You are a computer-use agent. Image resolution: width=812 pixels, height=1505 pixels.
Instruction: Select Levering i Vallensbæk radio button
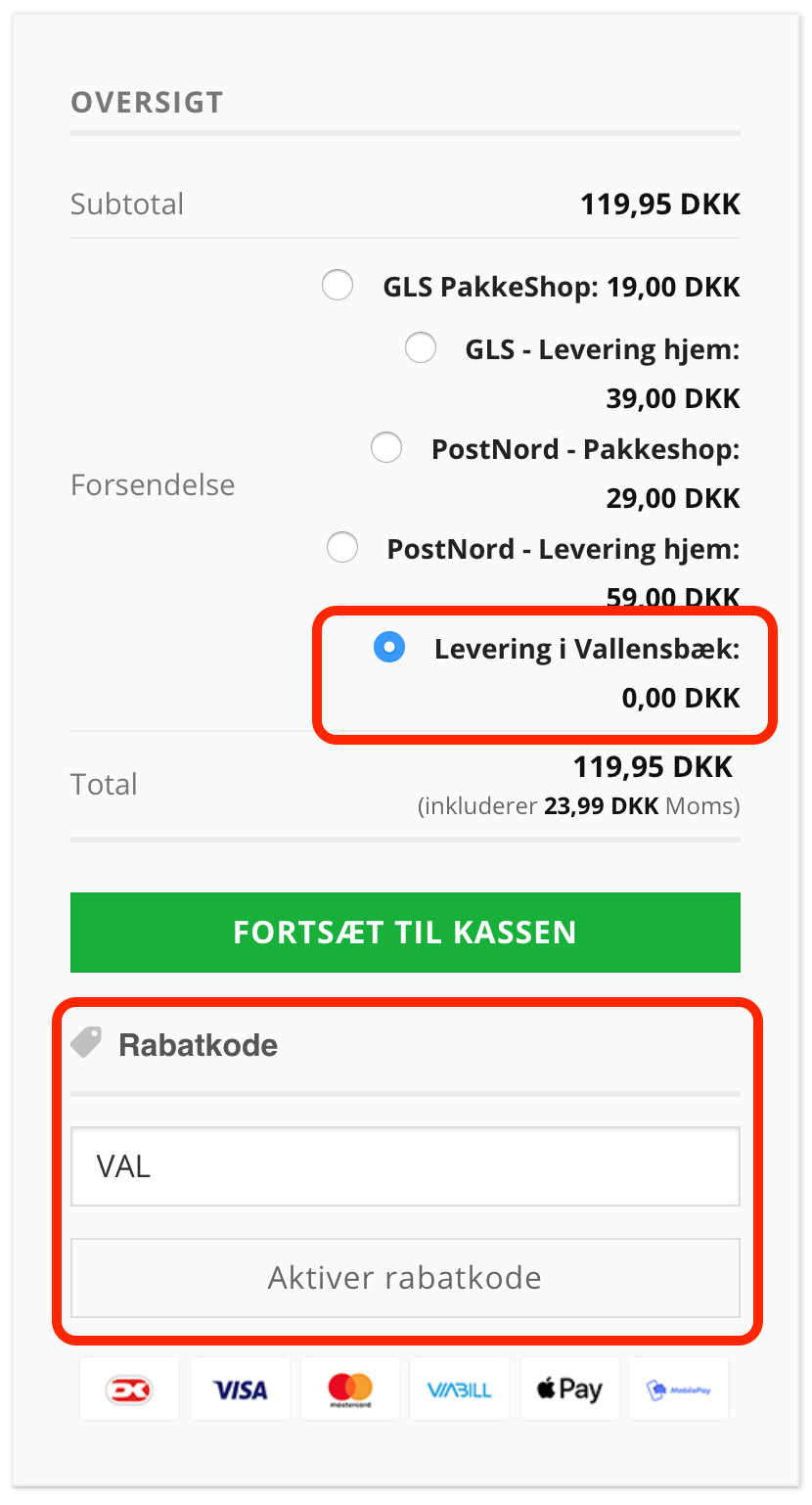click(x=389, y=648)
